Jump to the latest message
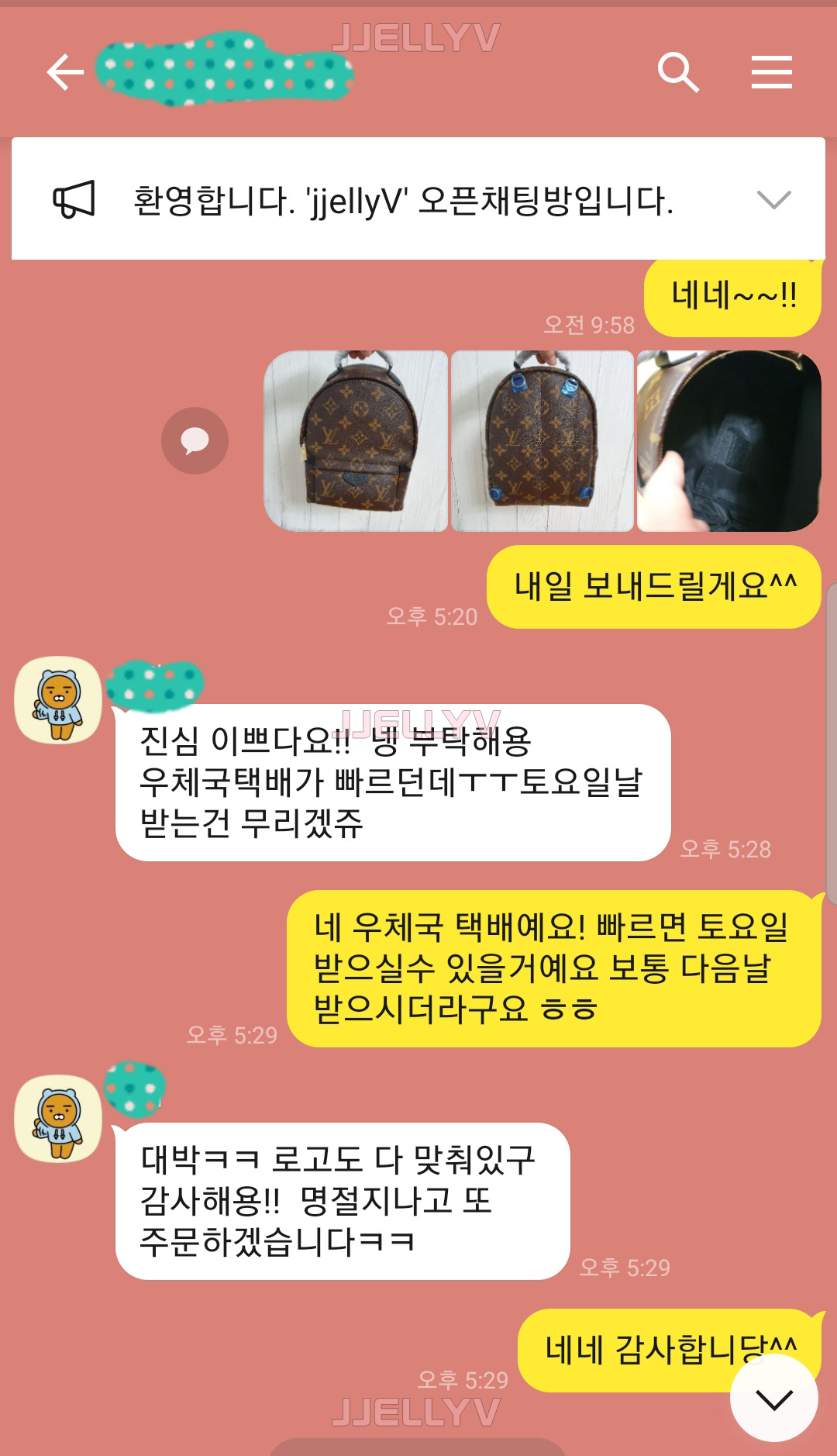 click(x=773, y=1399)
